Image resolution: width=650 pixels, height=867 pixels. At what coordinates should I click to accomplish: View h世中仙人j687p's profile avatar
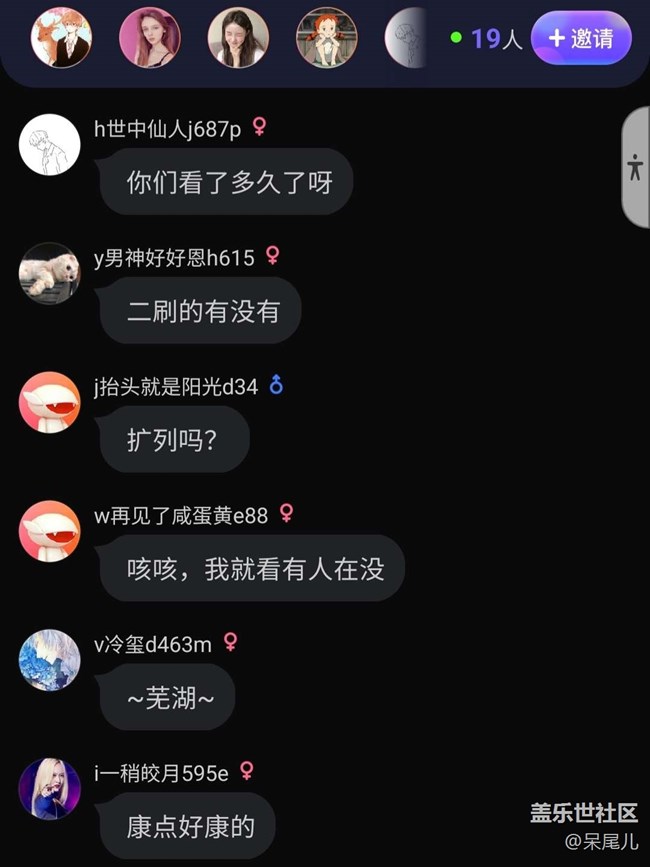pyautogui.click(x=50, y=144)
